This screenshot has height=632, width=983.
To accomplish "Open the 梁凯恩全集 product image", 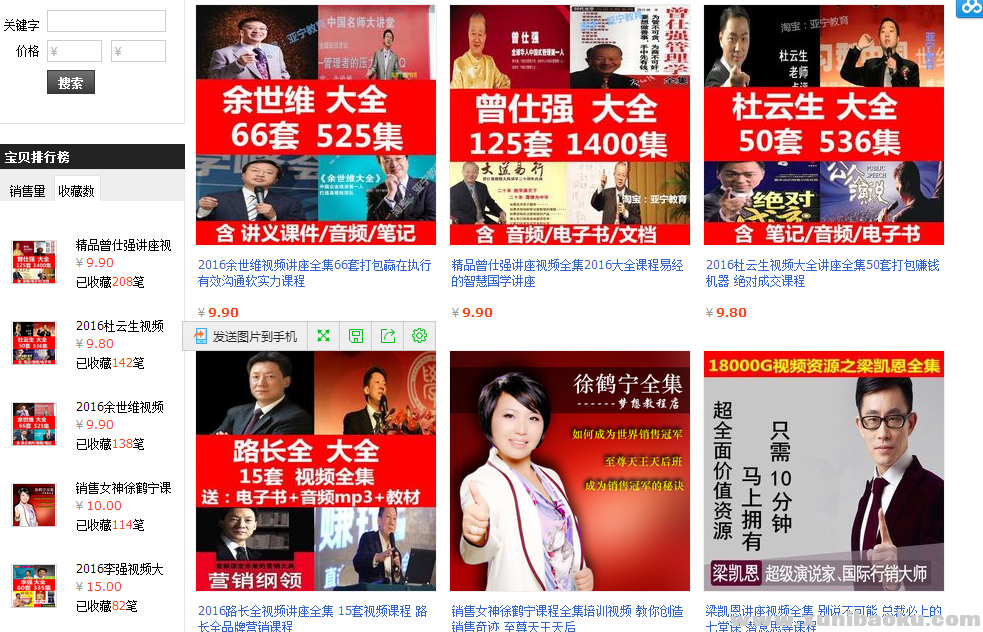I will click(823, 470).
